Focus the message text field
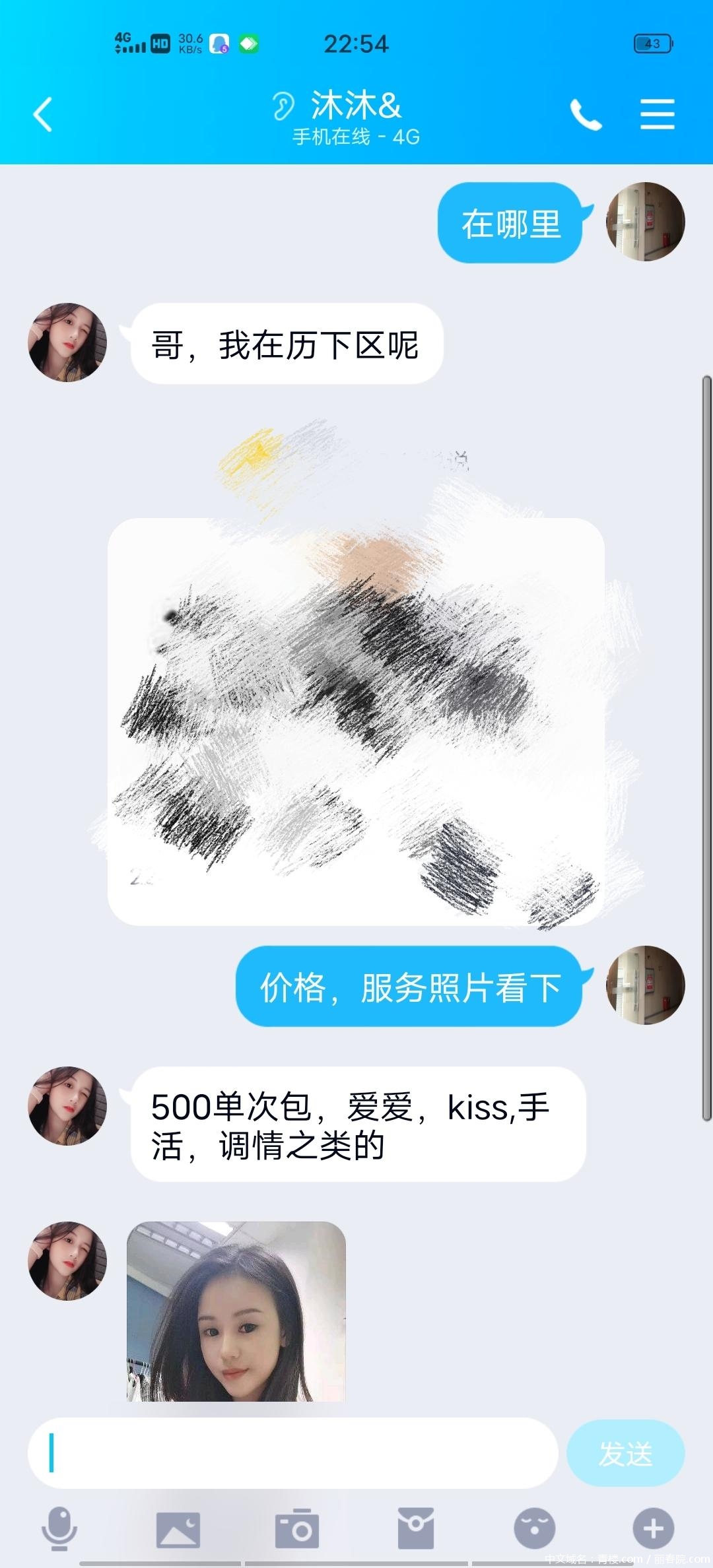713x1568 pixels. coord(292,1453)
